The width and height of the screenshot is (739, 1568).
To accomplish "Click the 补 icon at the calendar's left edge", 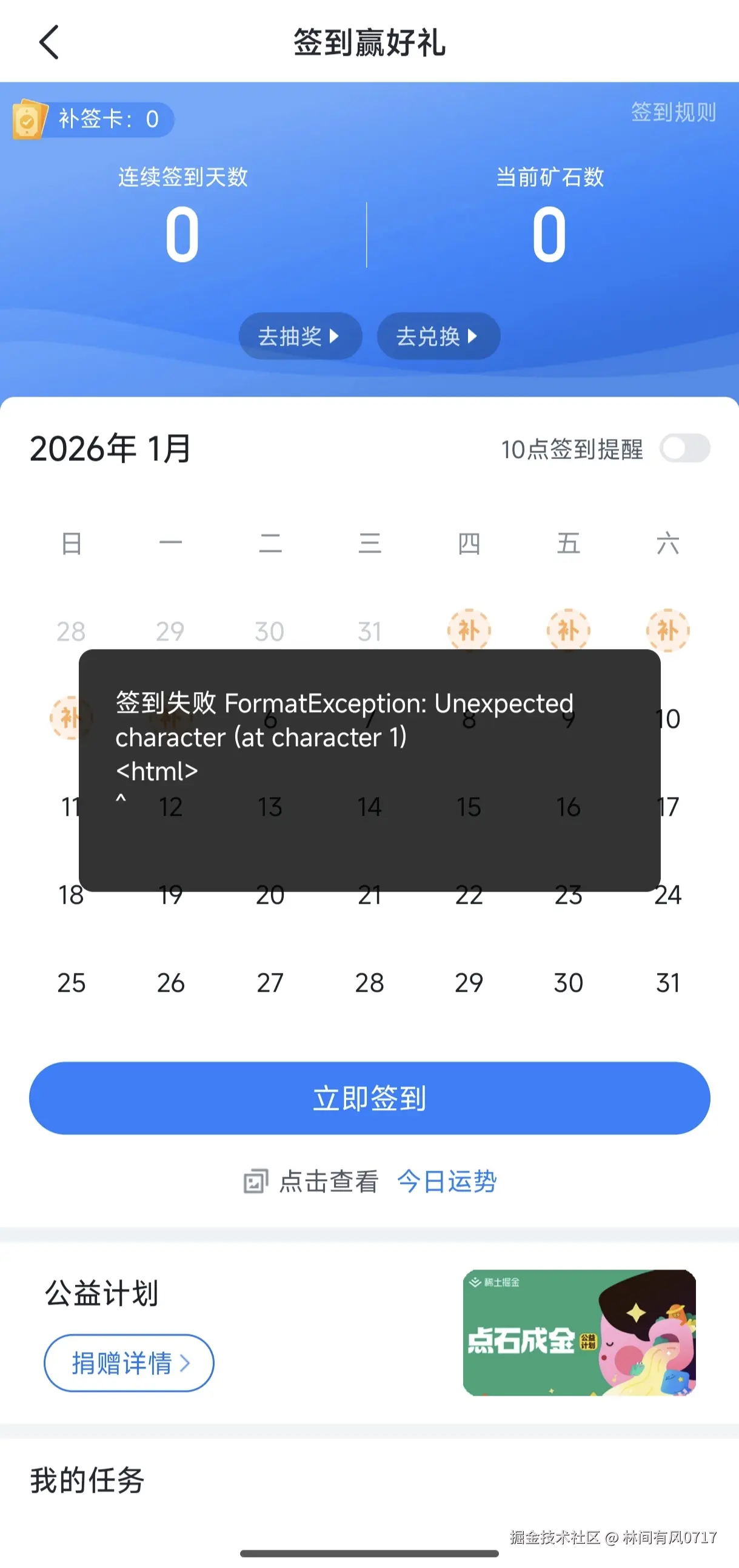I will 67,717.
